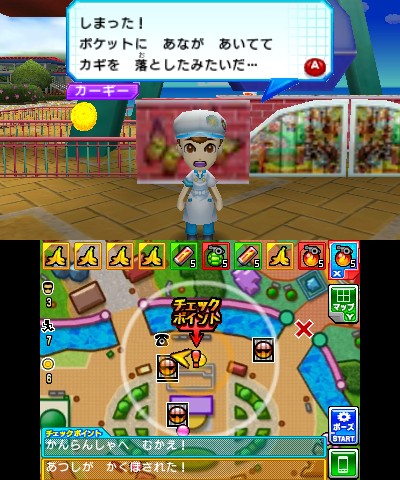The height and width of the screenshot is (480, 400).
Task: Pause the game with ポーズ START
Action: (x=344, y=426)
